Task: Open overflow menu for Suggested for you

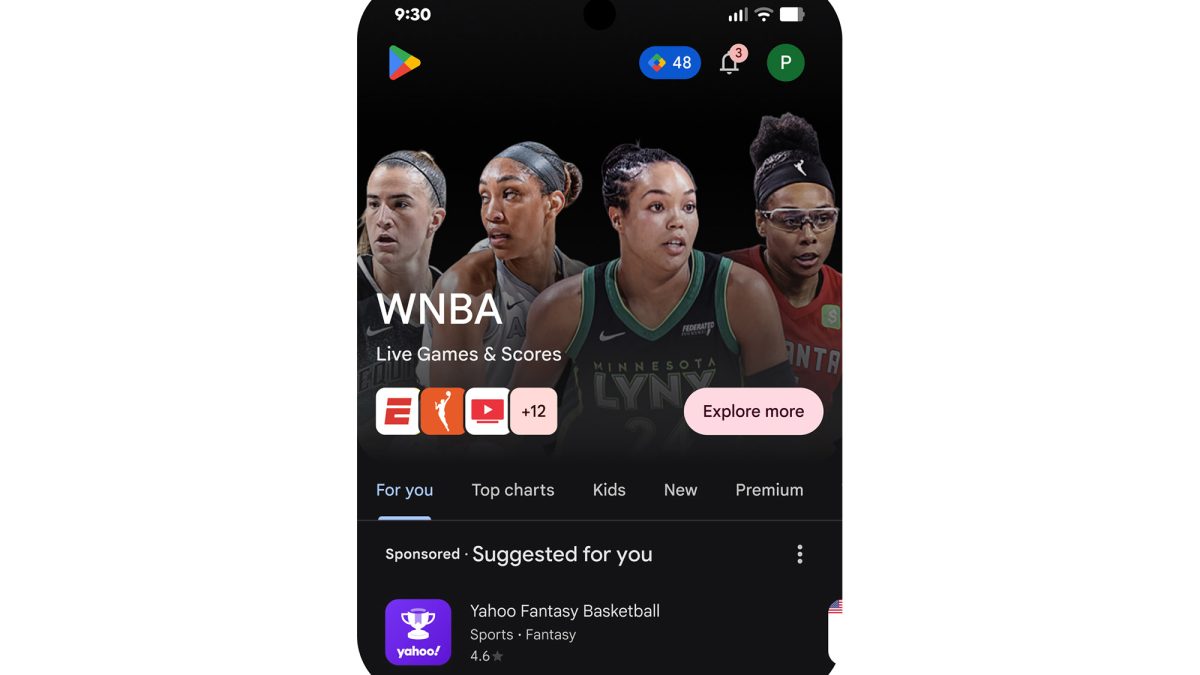Action: click(x=799, y=554)
